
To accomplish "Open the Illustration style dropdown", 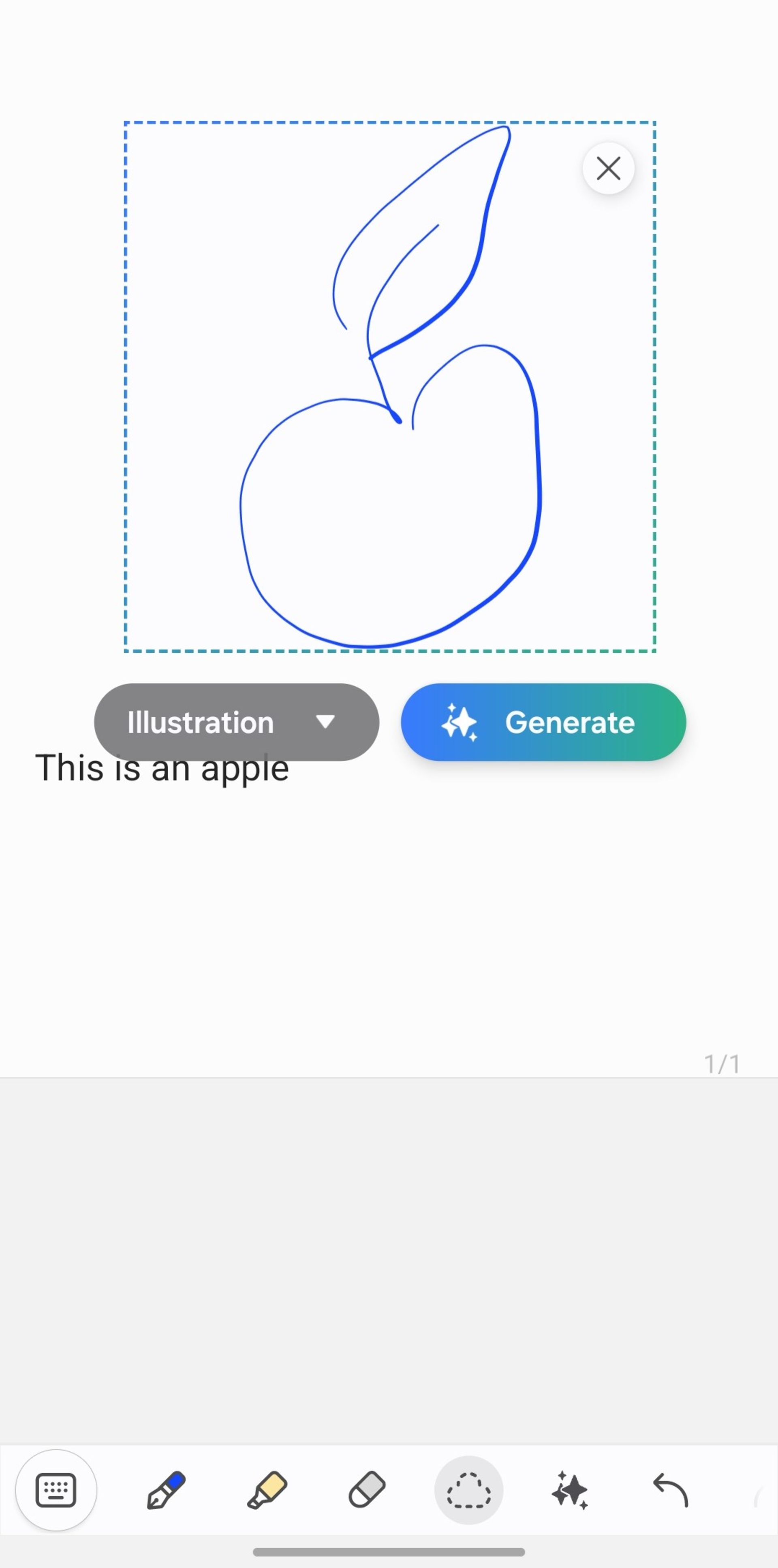I will point(236,722).
